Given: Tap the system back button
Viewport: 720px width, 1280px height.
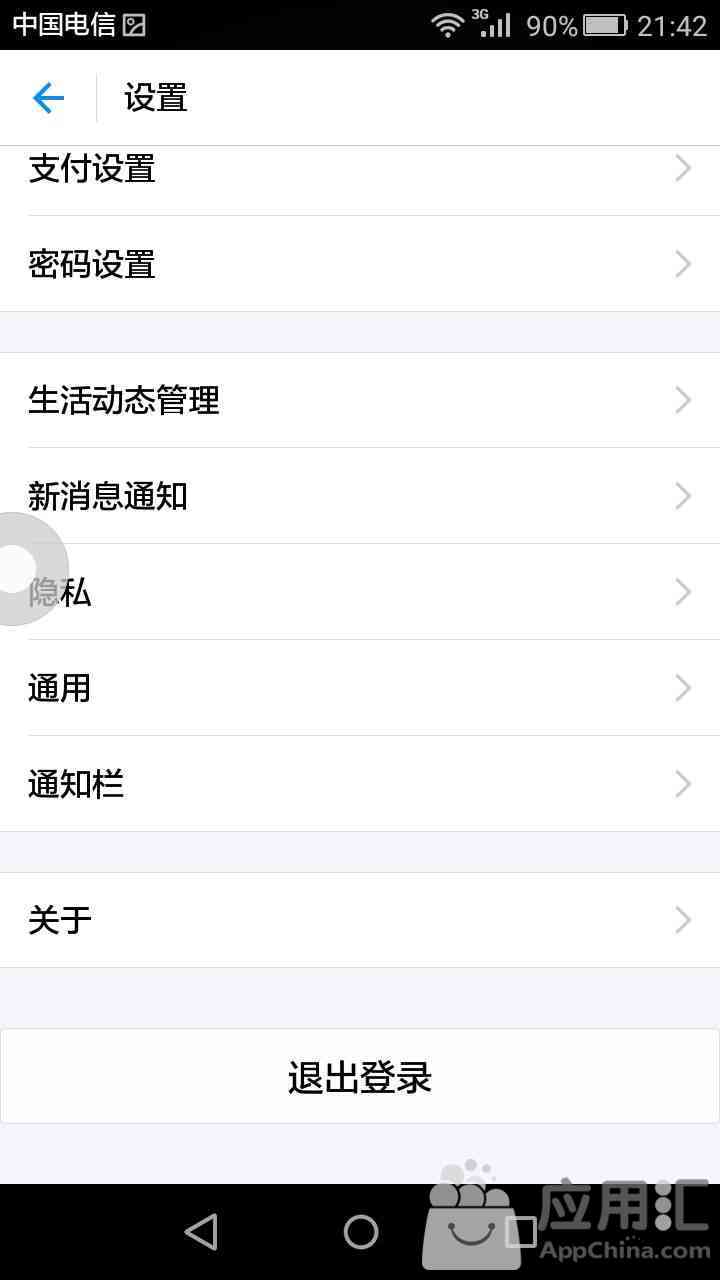Looking at the screenshot, I should (x=201, y=1232).
